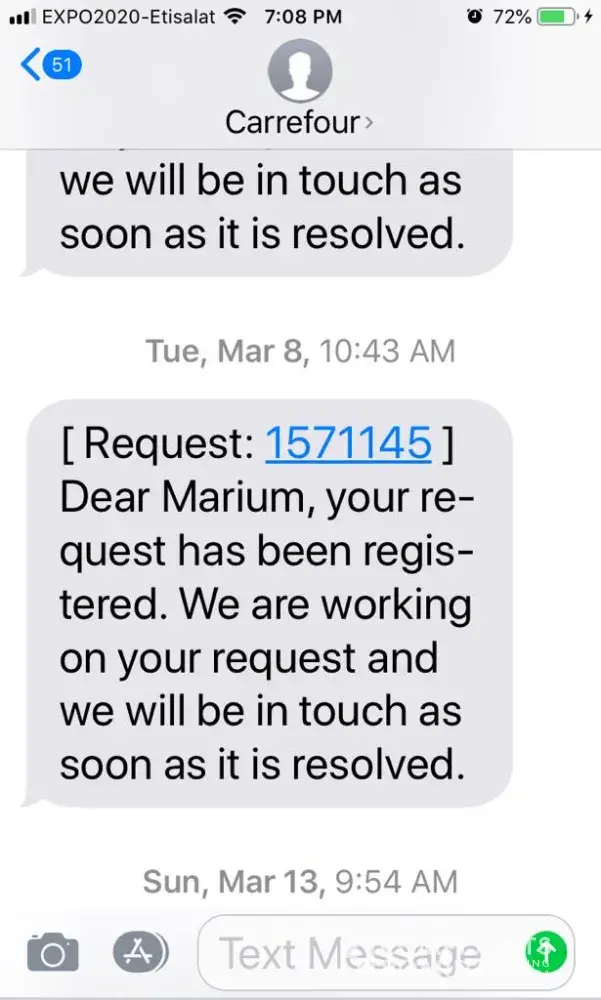Tap the green send button

coord(545,952)
